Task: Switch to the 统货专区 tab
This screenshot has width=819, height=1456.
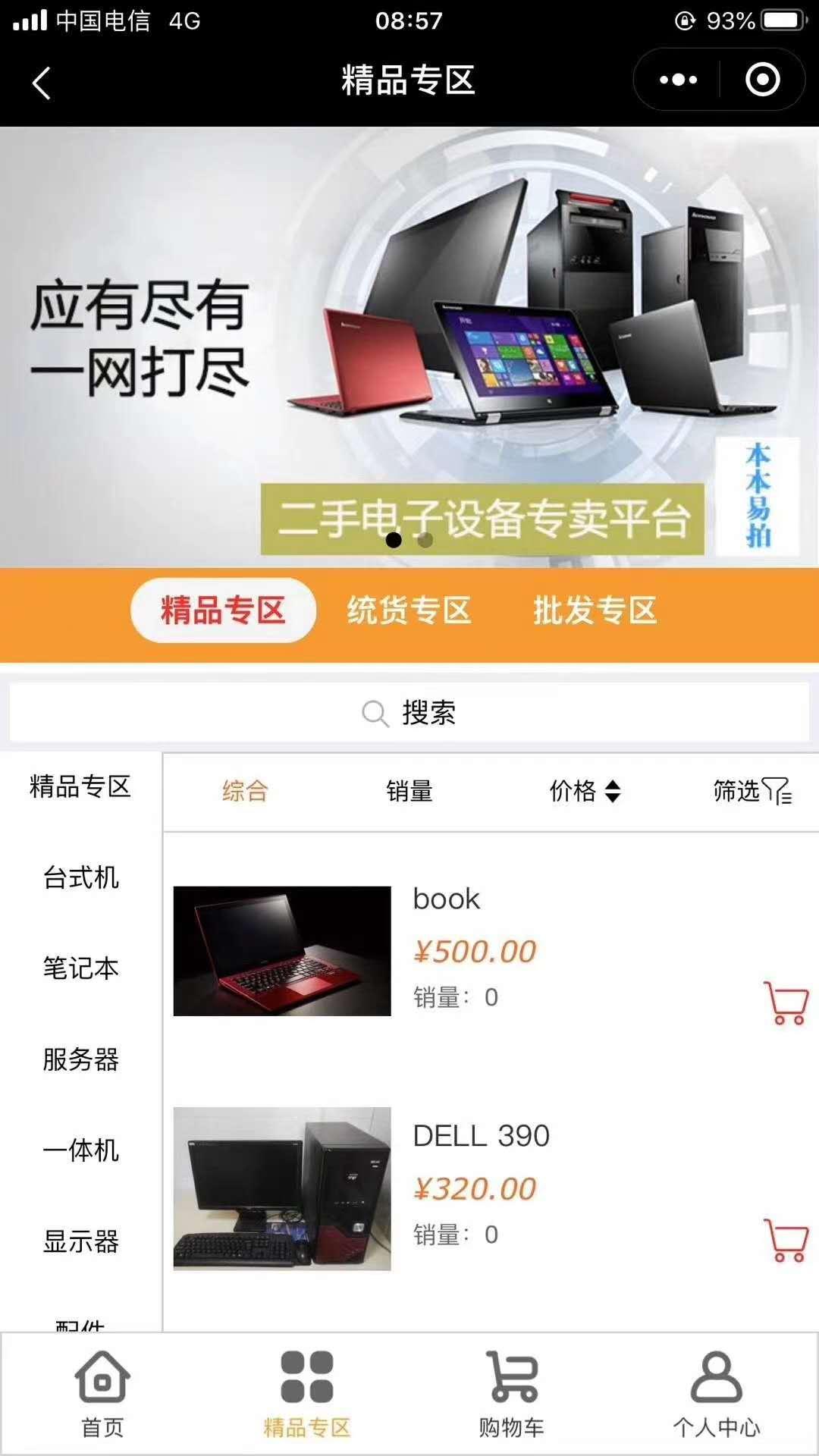Action: point(409,610)
